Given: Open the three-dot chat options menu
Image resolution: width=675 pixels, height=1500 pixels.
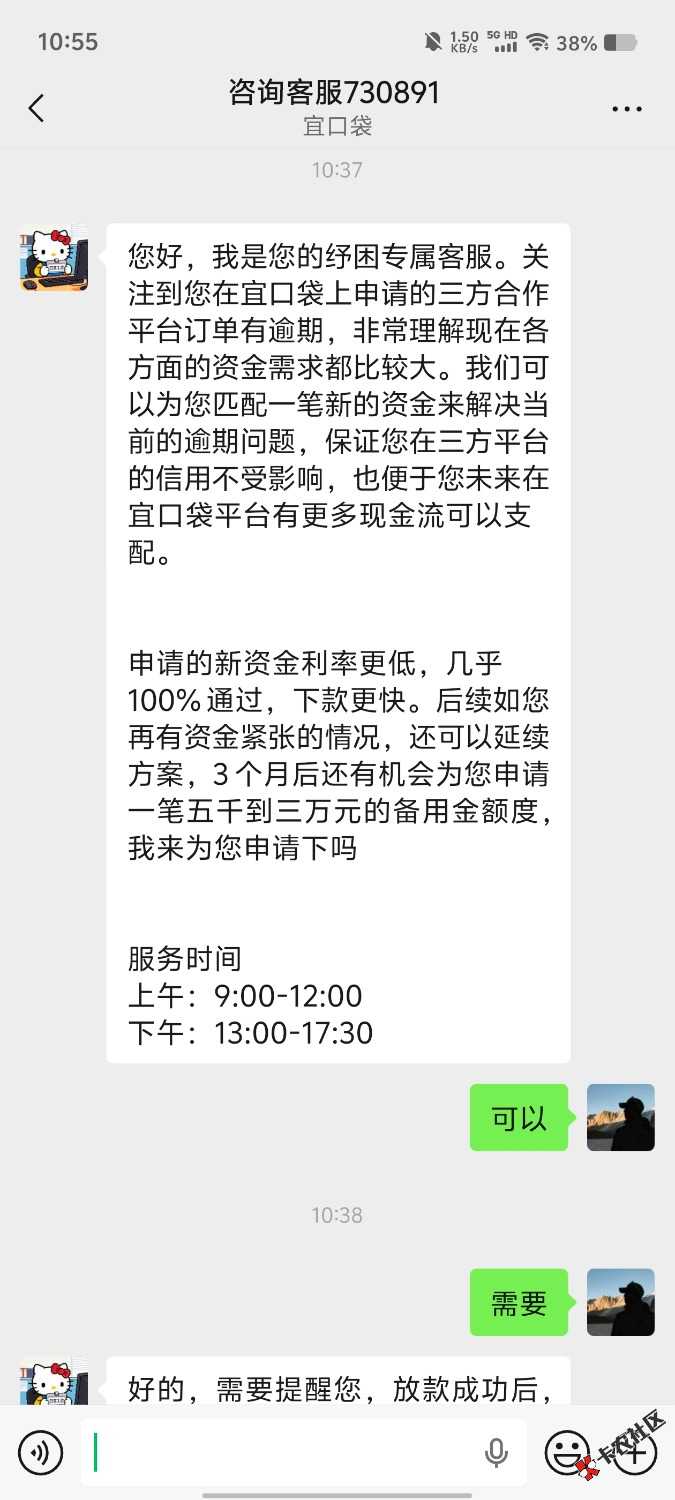Looking at the screenshot, I should (x=627, y=109).
